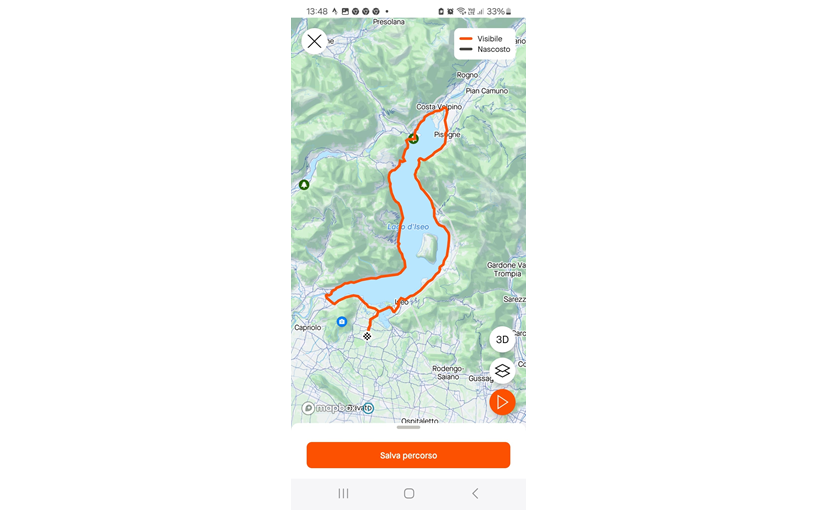This screenshot has height=510, width=817.
Task: Open the Mapbox attribution info icon
Action: coord(368,408)
